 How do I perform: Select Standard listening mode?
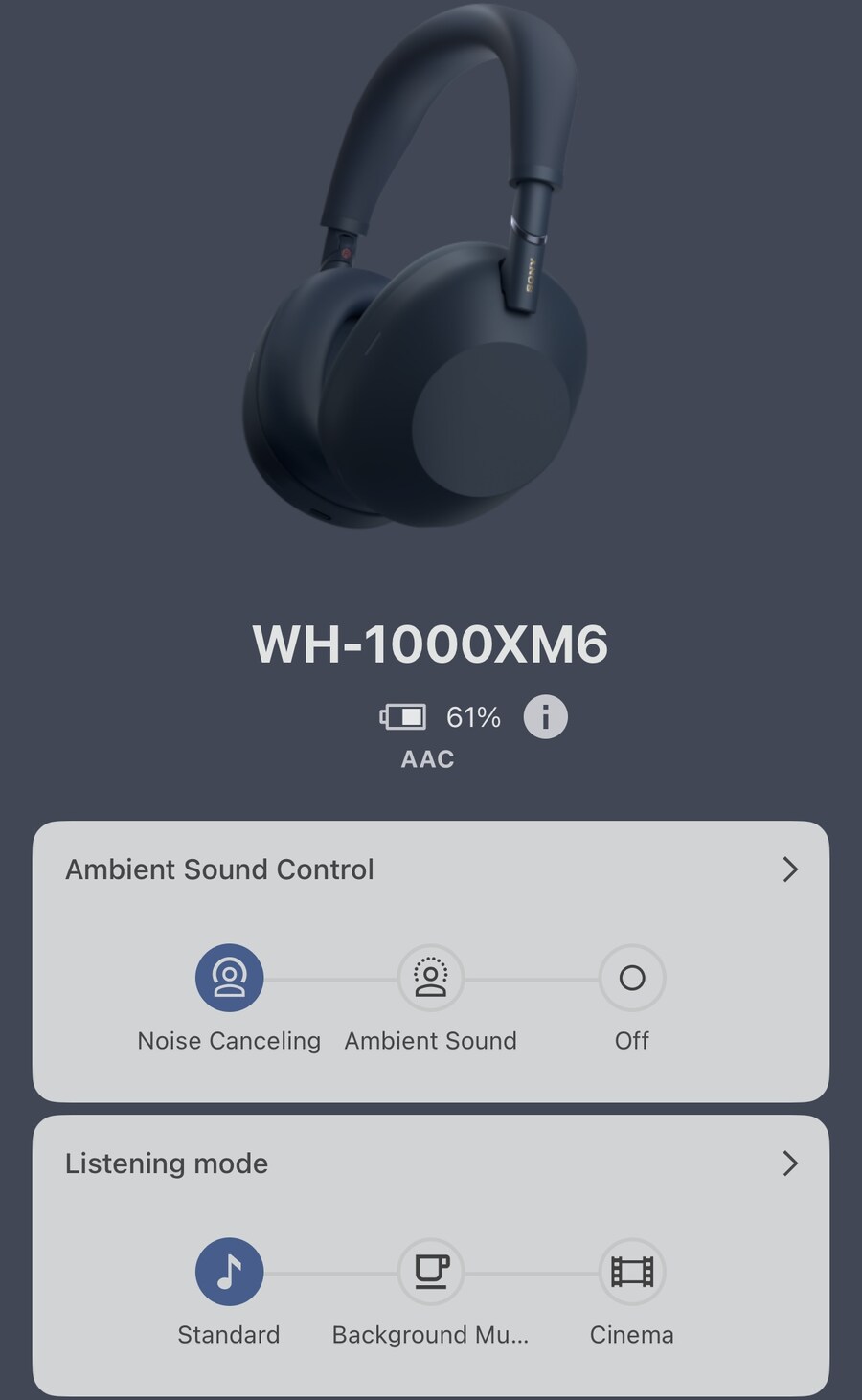[x=229, y=1272]
